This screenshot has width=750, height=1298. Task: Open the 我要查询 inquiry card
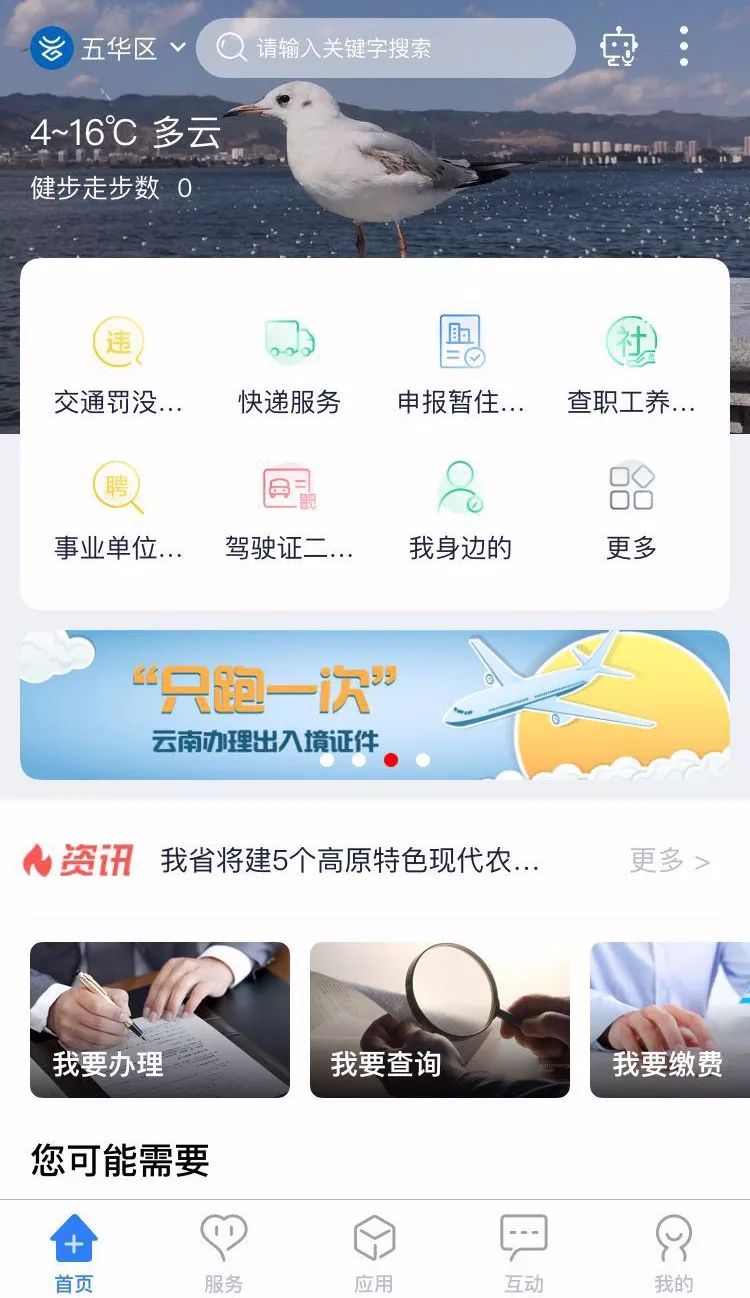coord(440,1018)
